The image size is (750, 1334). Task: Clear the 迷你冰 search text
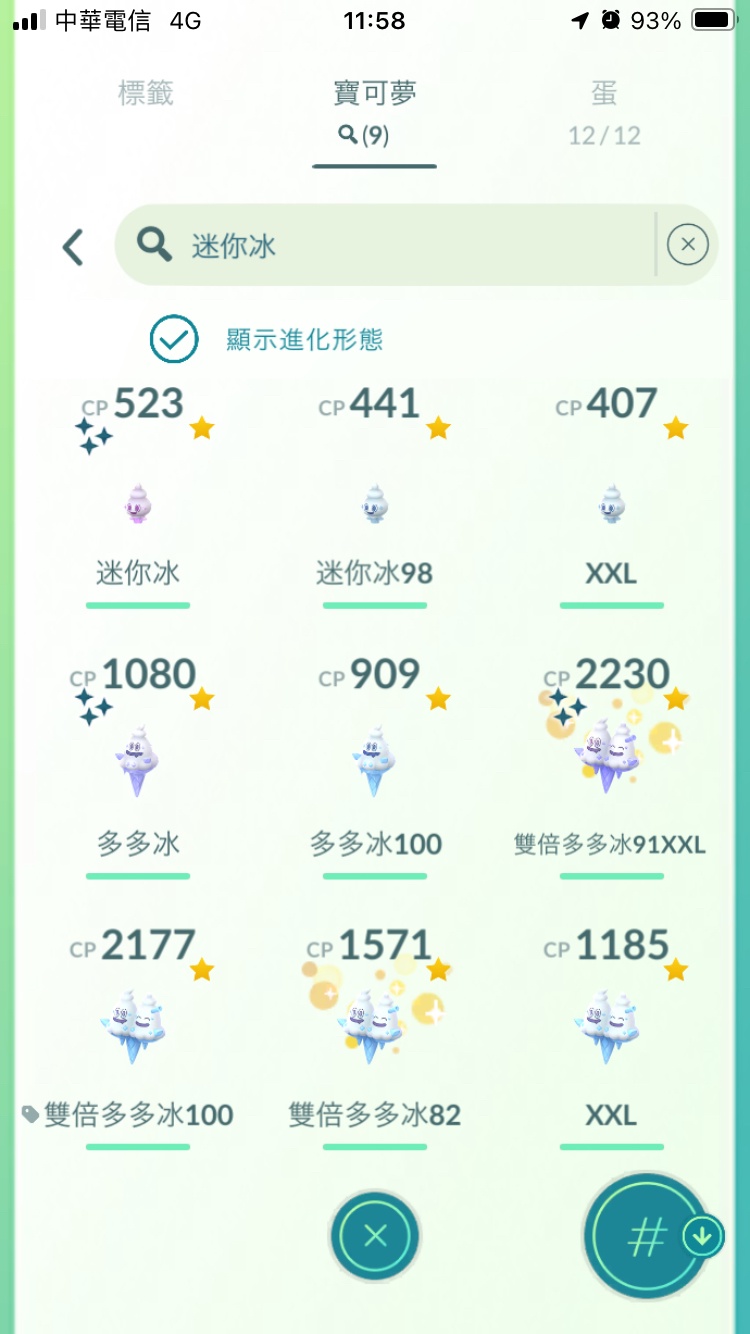pos(687,245)
